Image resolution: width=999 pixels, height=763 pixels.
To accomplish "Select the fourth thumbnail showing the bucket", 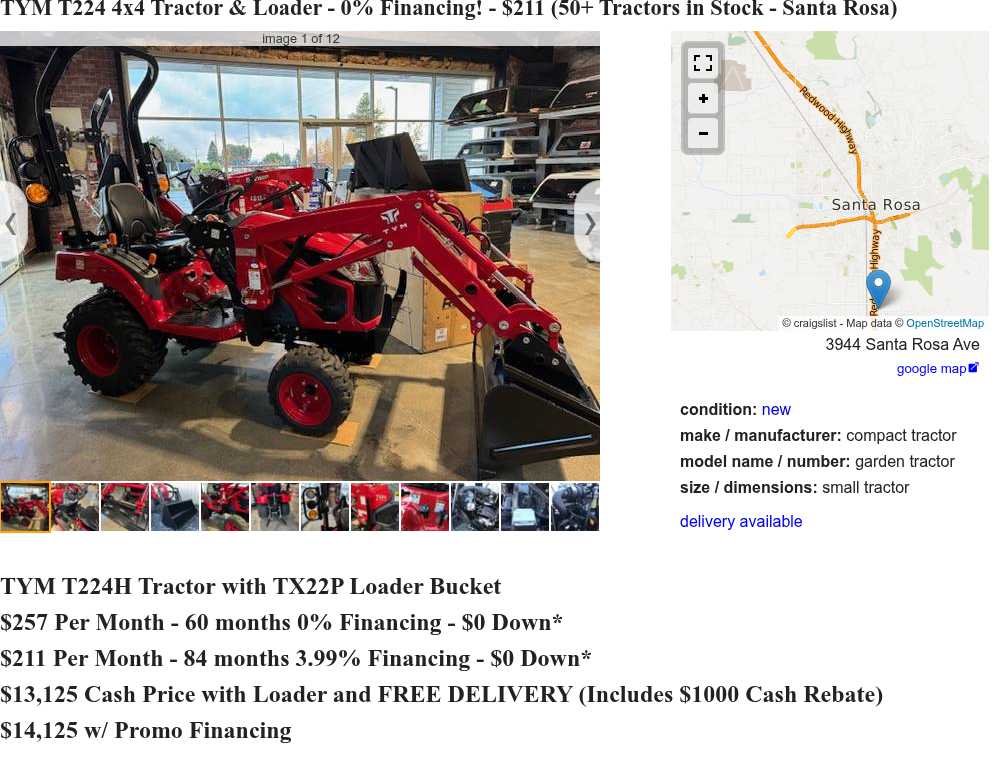I will pyautogui.click(x=175, y=507).
